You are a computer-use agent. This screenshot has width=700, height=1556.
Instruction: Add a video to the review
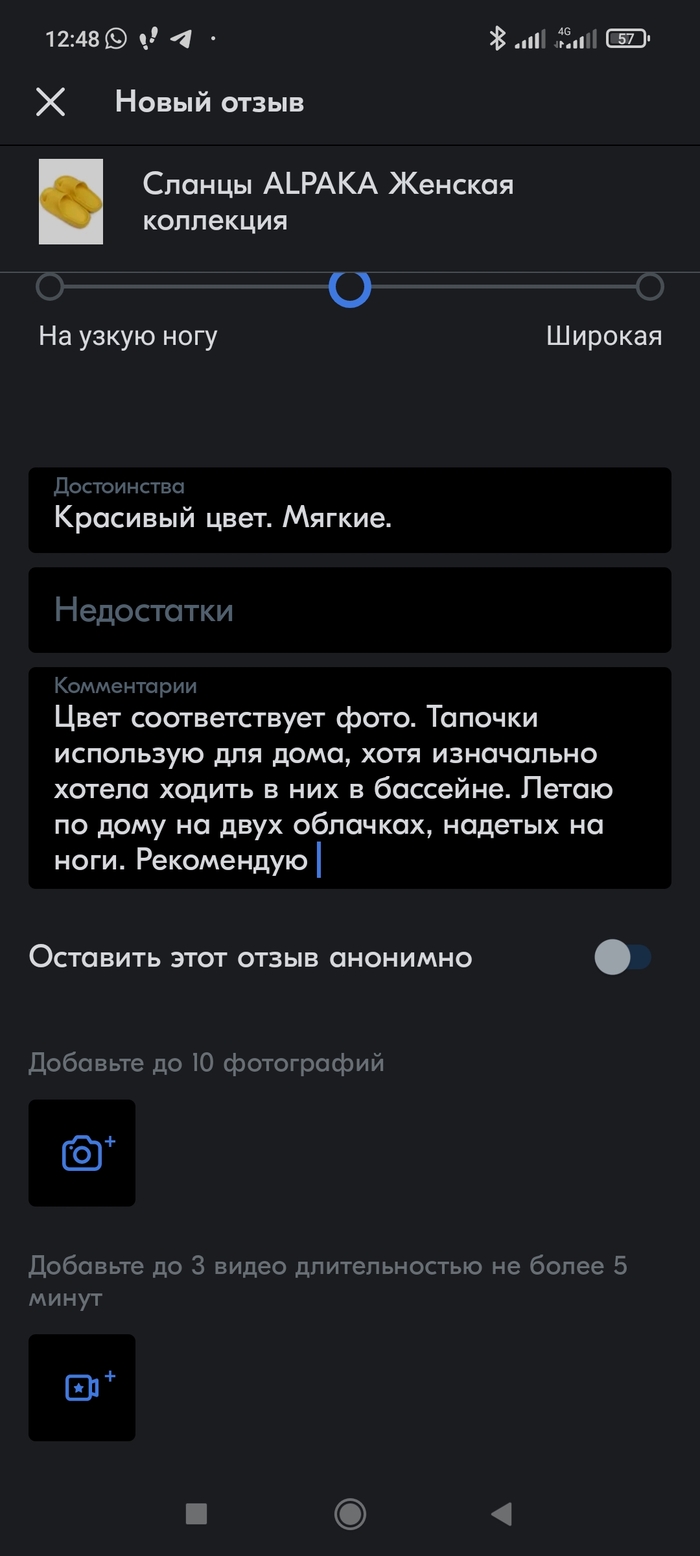(x=82, y=1387)
